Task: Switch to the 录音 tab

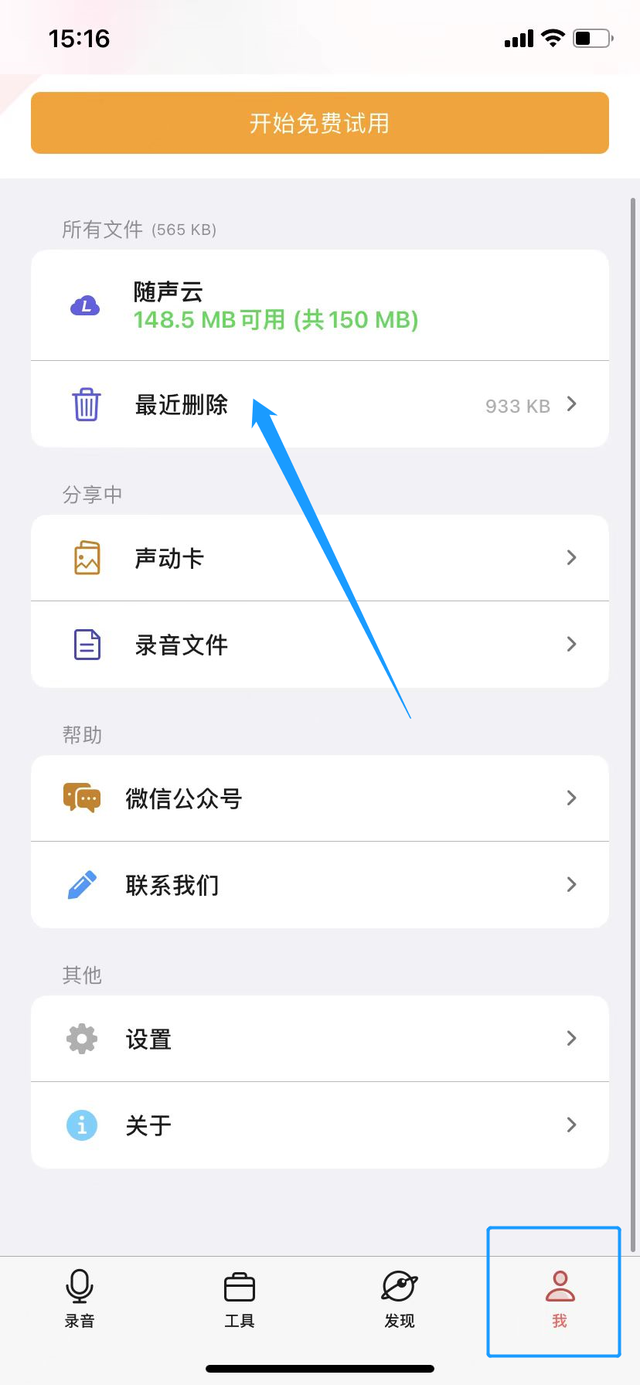Action: pyautogui.click(x=80, y=1298)
